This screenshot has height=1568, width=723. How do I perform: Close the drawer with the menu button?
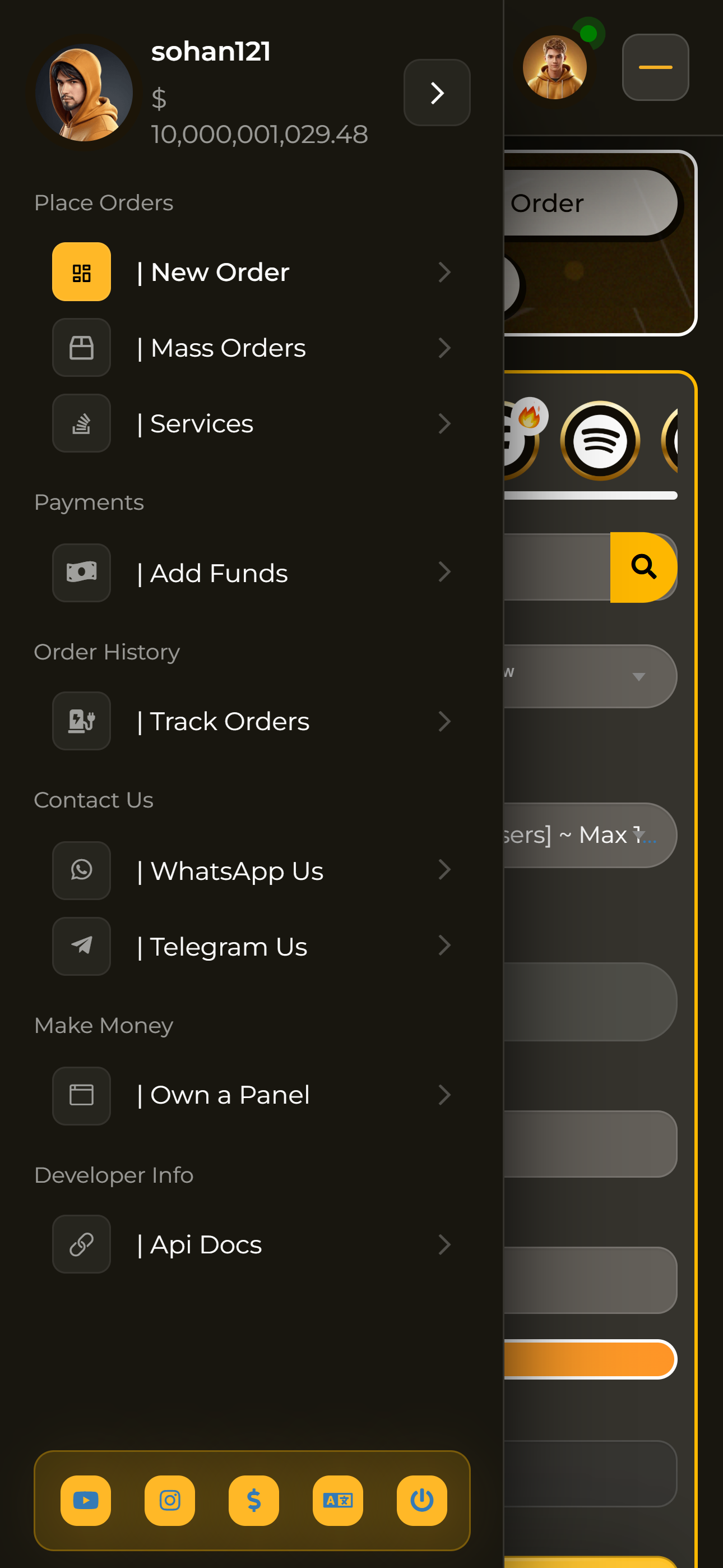coord(655,67)
